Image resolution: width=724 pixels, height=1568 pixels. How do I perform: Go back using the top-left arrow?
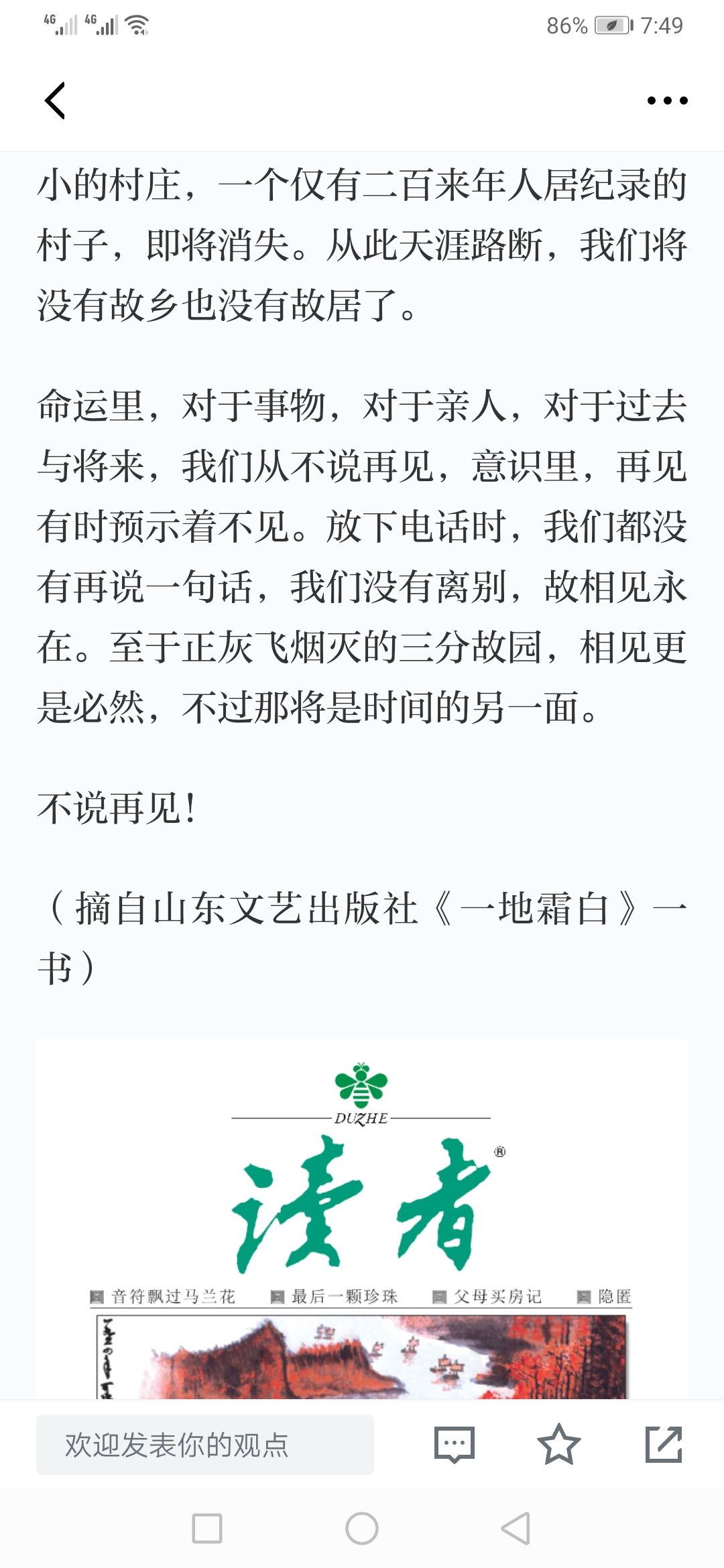[x=55, y=101]
